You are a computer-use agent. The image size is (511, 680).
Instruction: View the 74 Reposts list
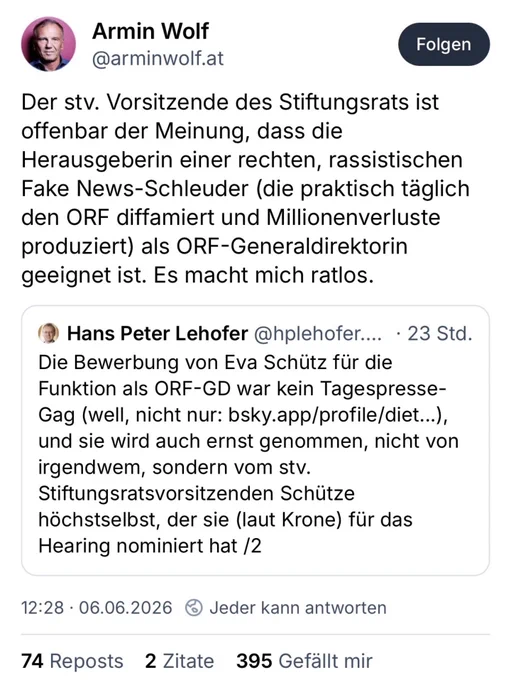(72, 661)
